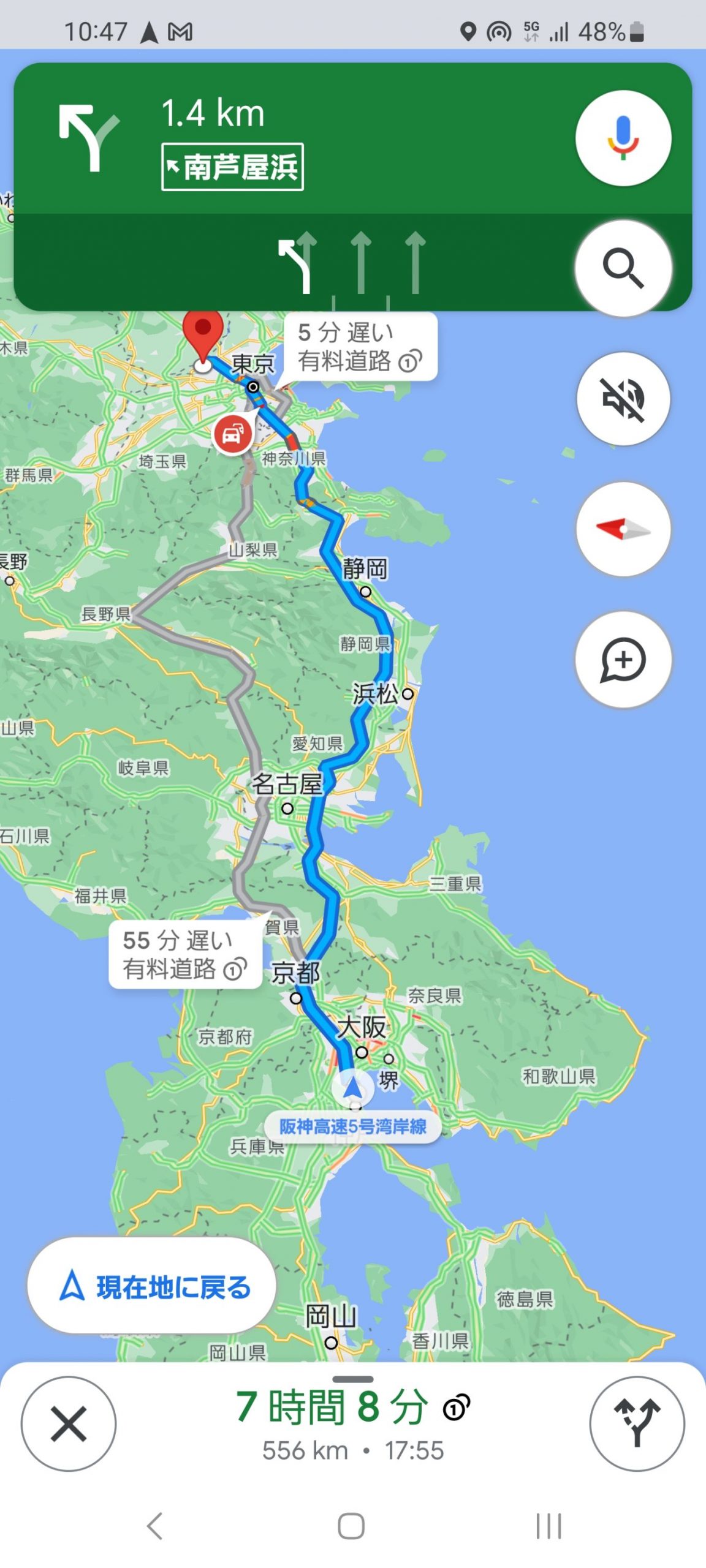706x1568 pixels.
Task: Unmute navigation voice guidance
Action: click(x=623, y=399)
